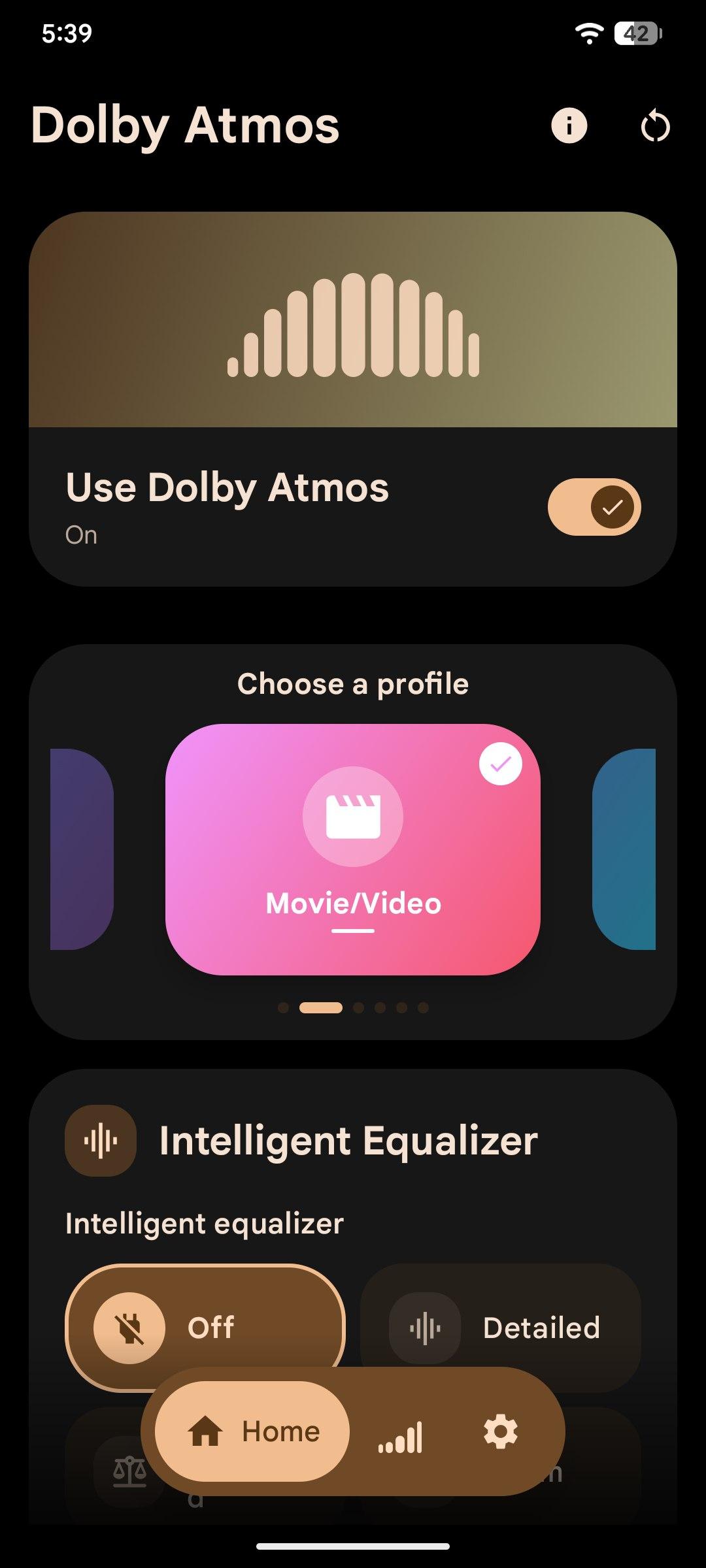Open the Dolby Atmos info icon

pyautogui.click(x=569, y=125)
